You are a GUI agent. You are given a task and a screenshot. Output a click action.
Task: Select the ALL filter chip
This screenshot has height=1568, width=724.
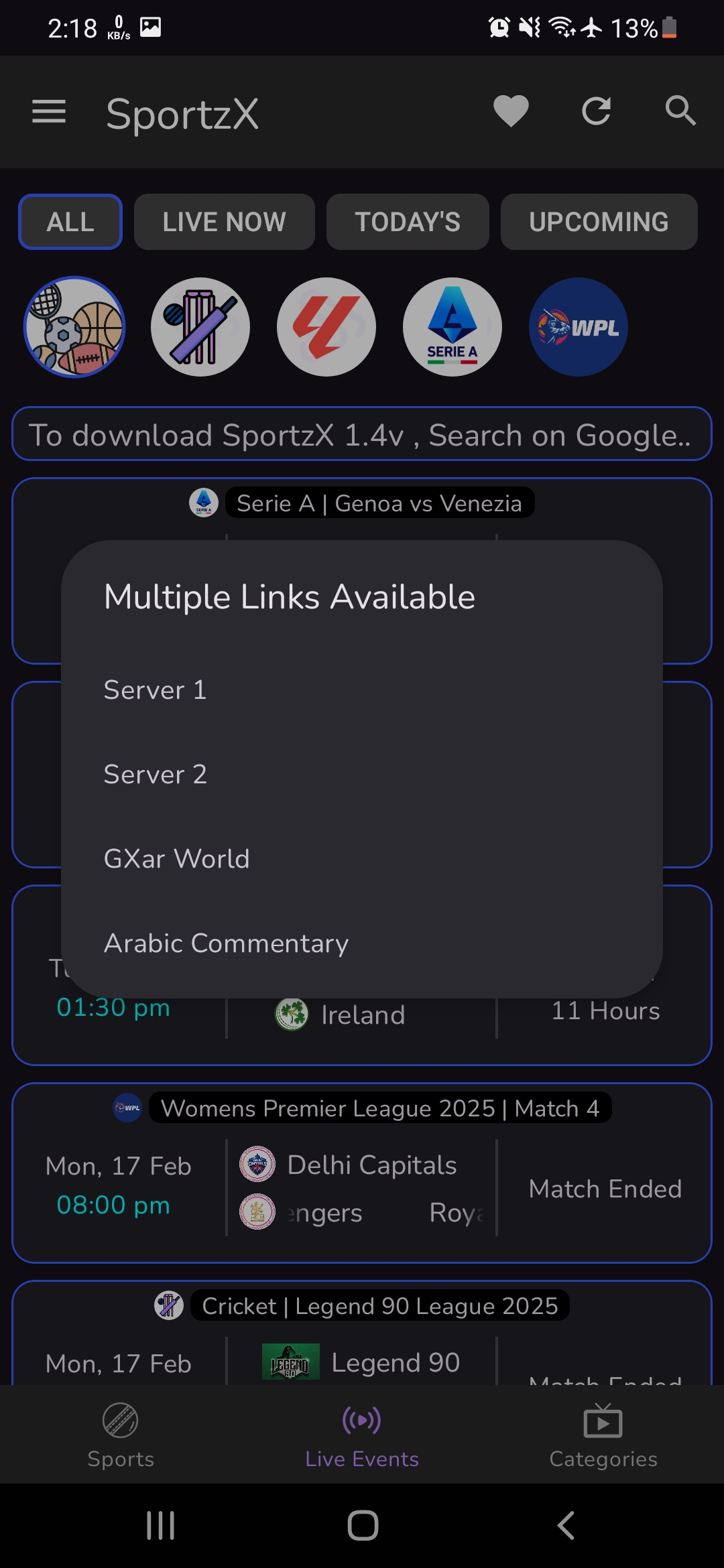coord(70,222)
